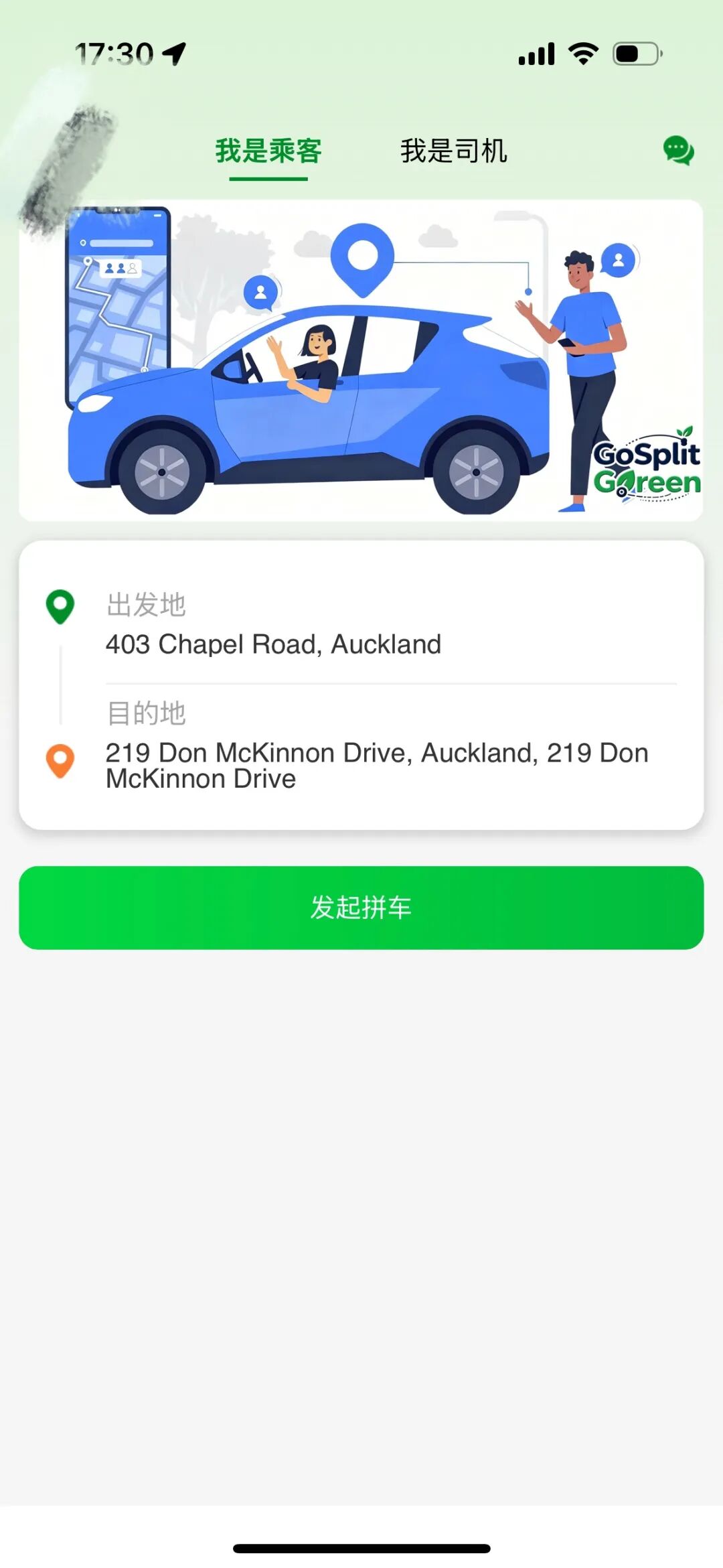Open the green chat messages icon
723x1568 pixels.
[x=678, y=150]
